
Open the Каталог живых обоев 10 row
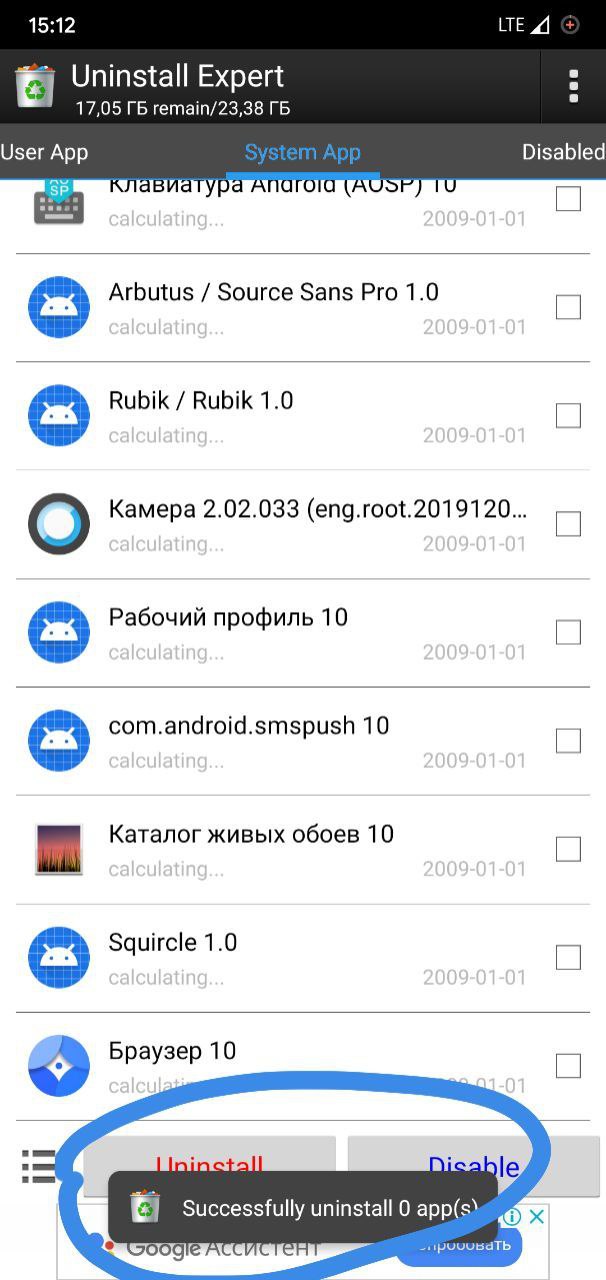(303, 850)
